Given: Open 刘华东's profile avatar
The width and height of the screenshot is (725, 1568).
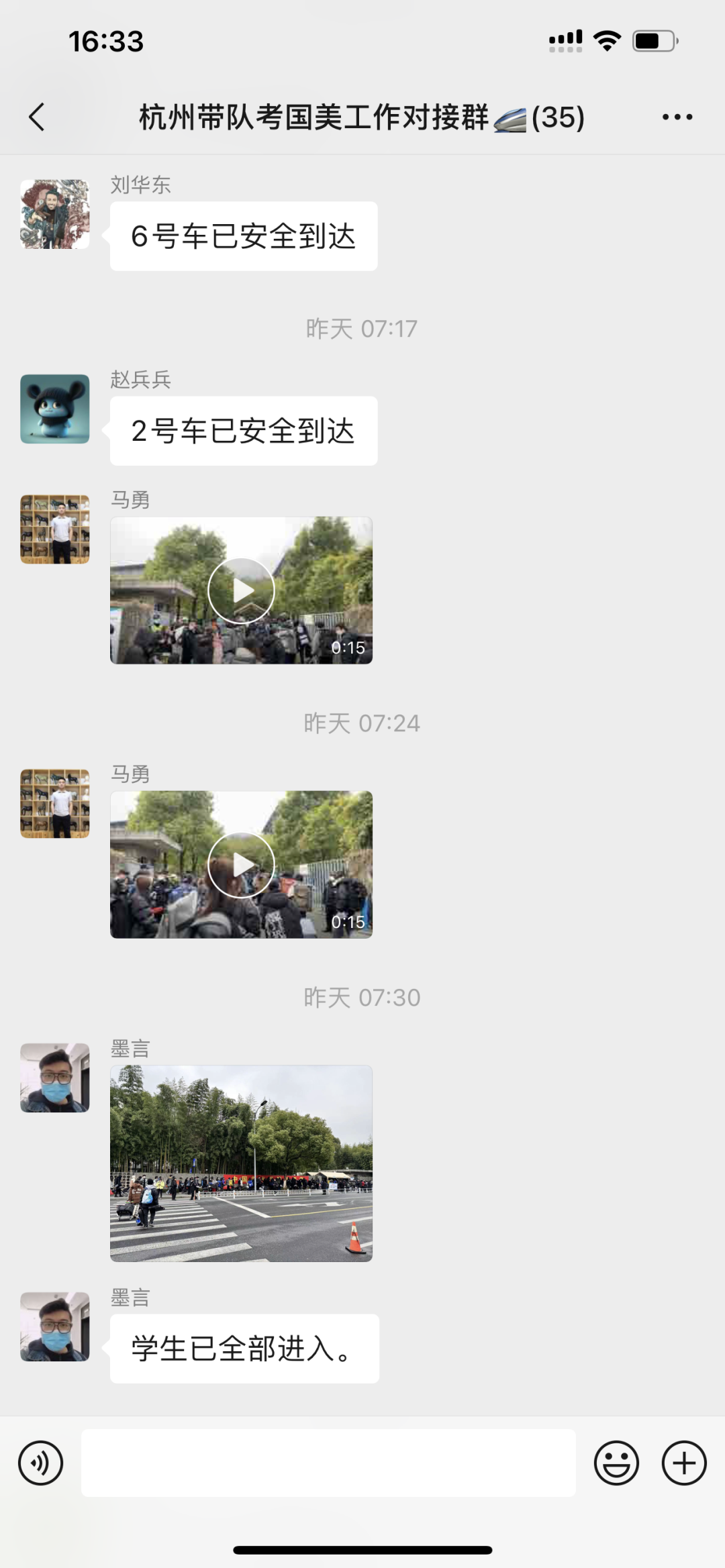Looking at the screenshot, I should [x=55, y=214].
